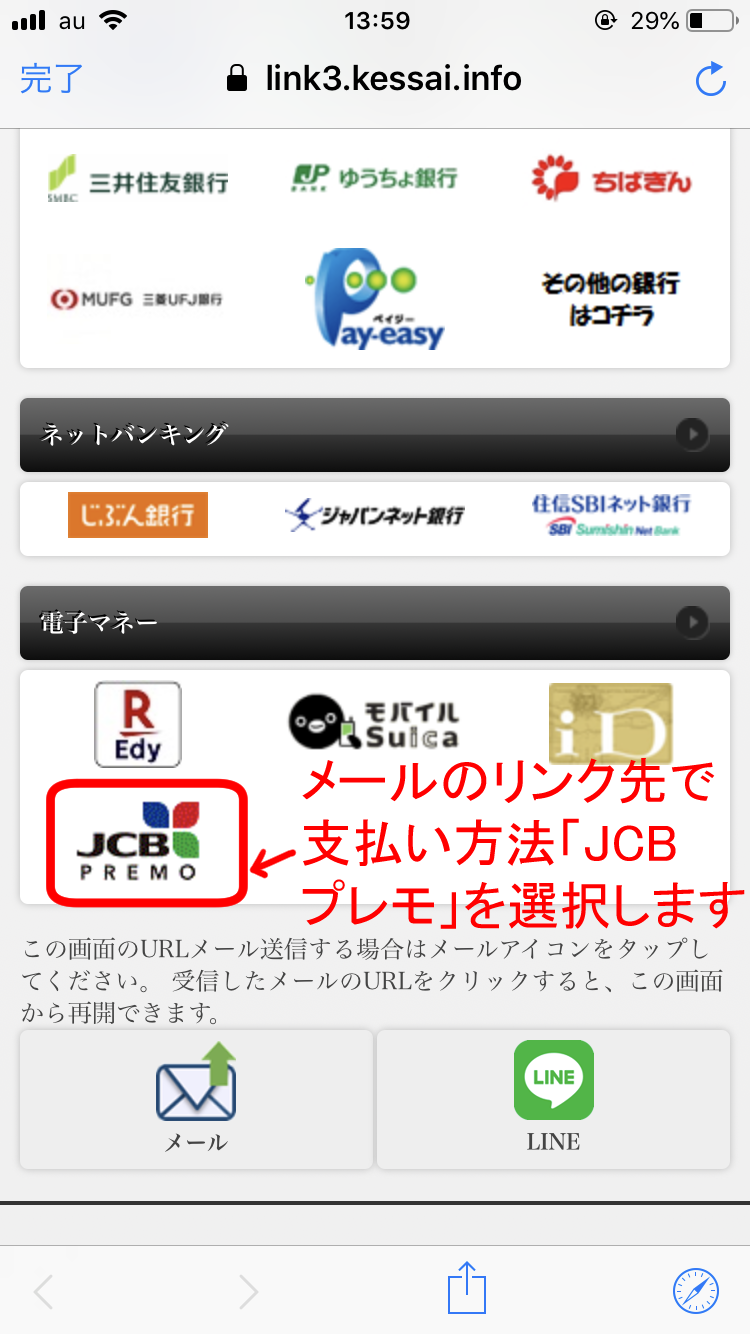Viewport: 750px width, 1334px height.
Task: Select 住信SBIネット銀行 option
Action: [611, 516]
